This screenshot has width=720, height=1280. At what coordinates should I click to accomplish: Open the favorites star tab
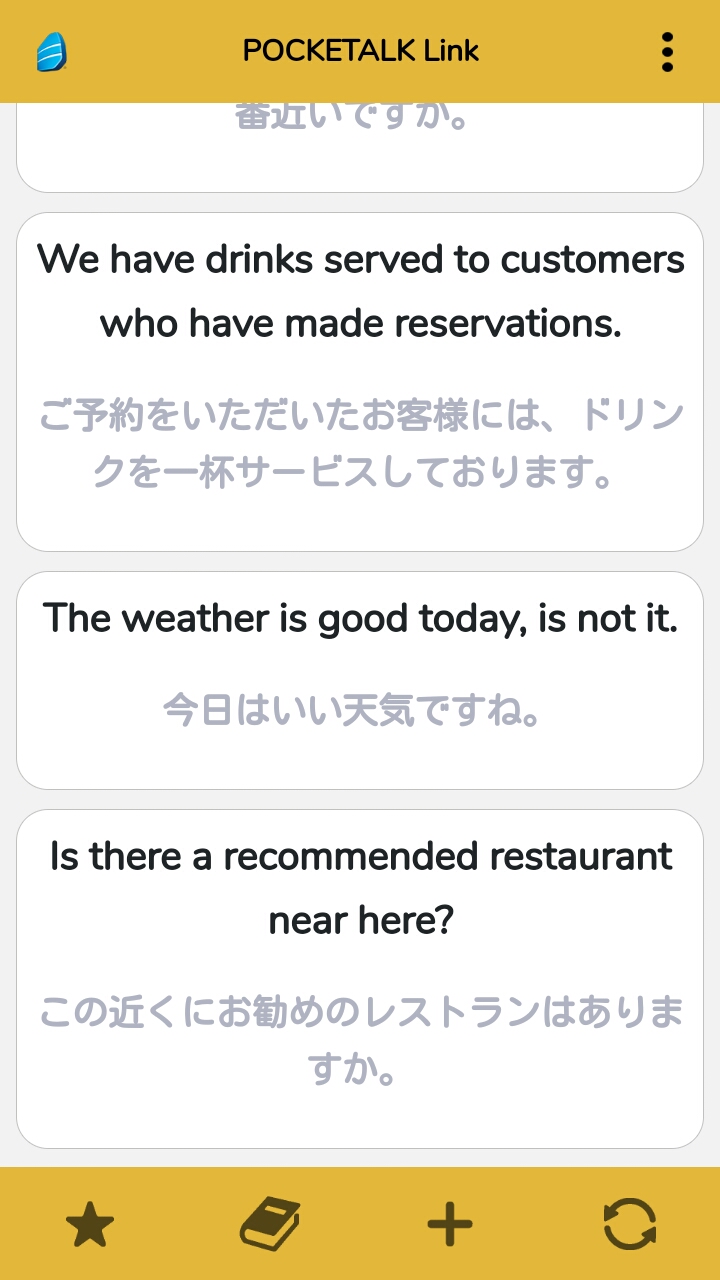click(90, 1224)
